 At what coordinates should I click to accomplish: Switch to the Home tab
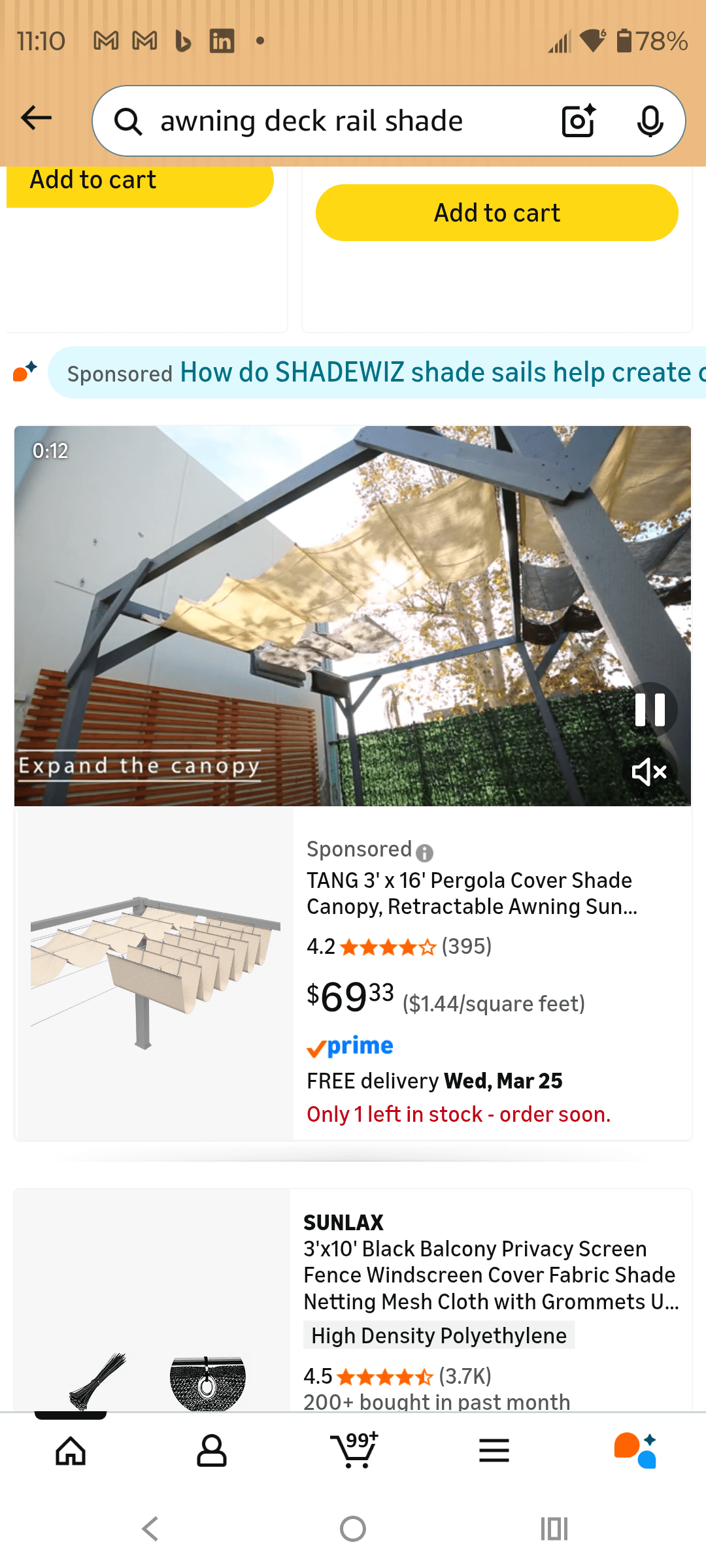[x=71, y=1451]
